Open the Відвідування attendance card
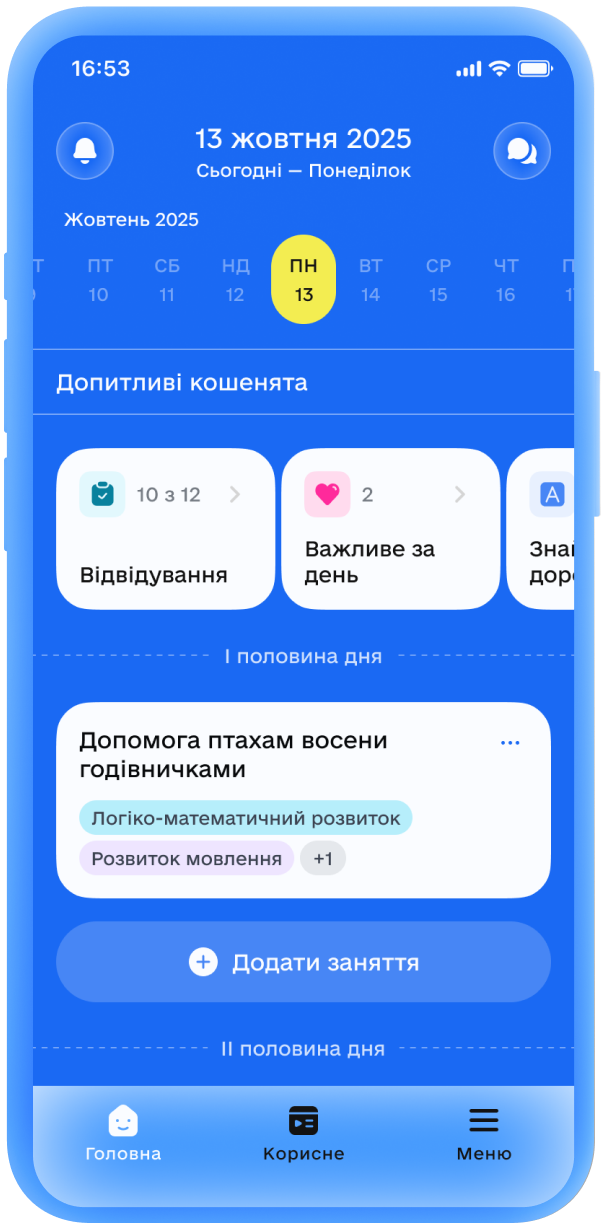The image size is (601, 1230). [x=165, y=529]
